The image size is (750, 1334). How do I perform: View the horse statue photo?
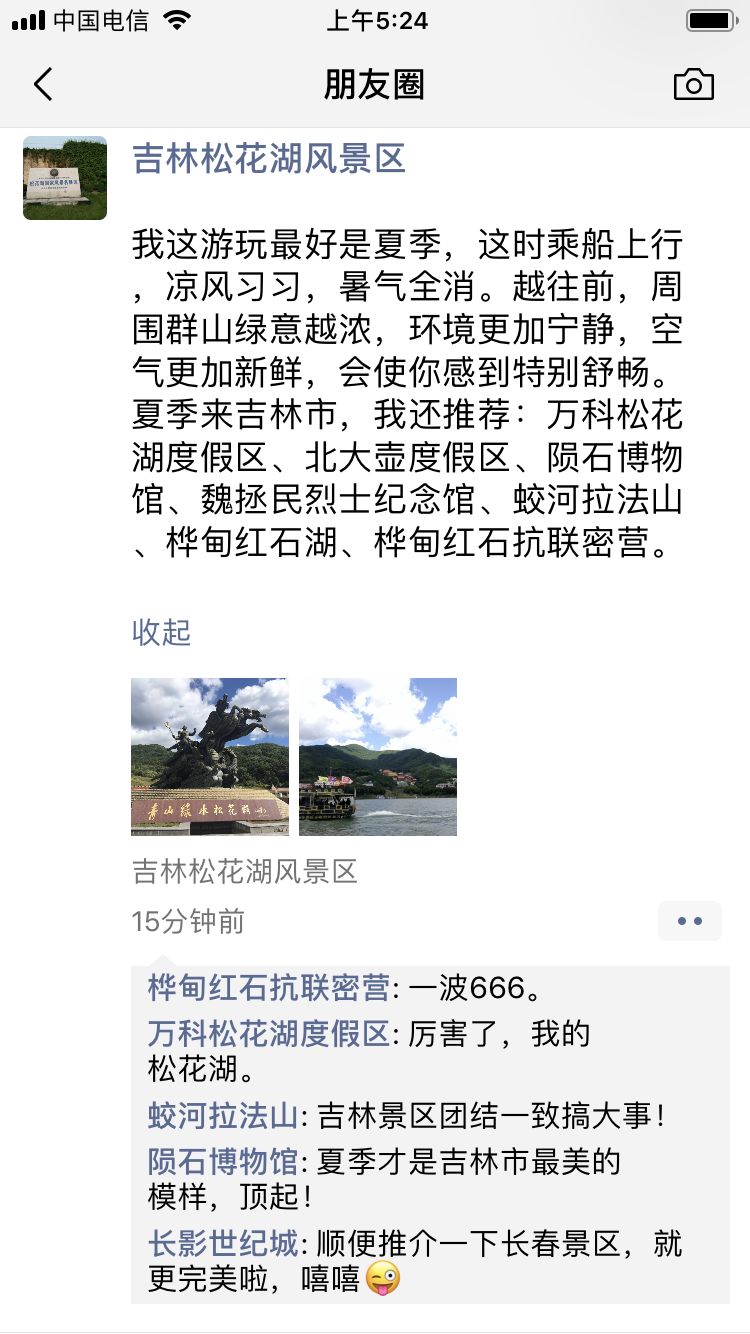click(x=210, y=757)
